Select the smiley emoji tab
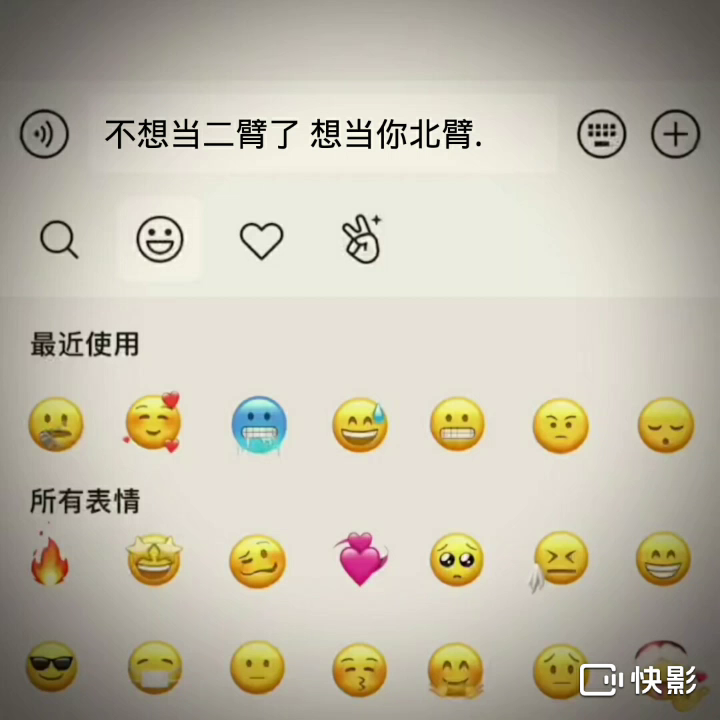The width and height of the screenshot is (720, 720). pos(160,239)
